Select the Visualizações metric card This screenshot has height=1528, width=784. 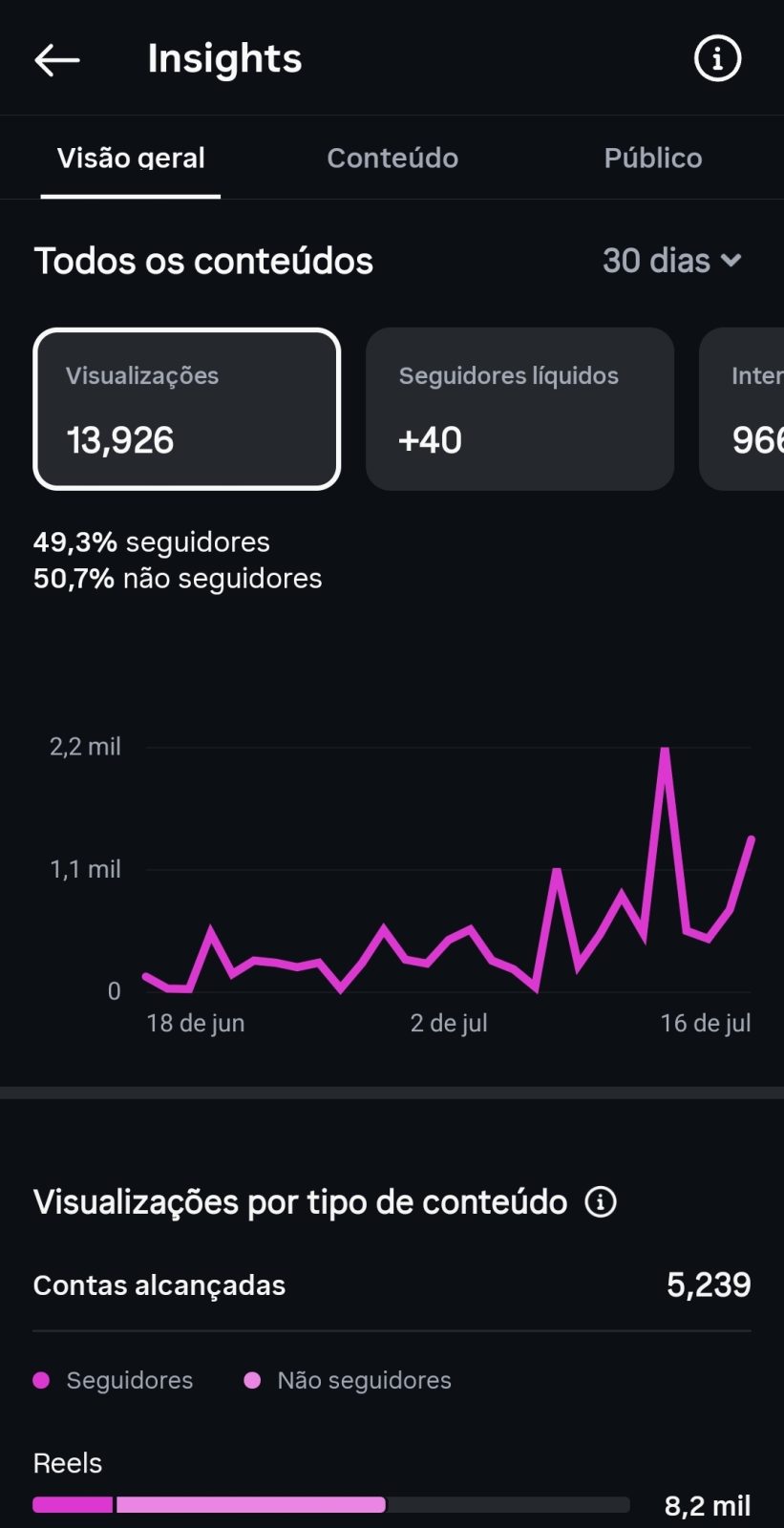(x=187, y=409)
